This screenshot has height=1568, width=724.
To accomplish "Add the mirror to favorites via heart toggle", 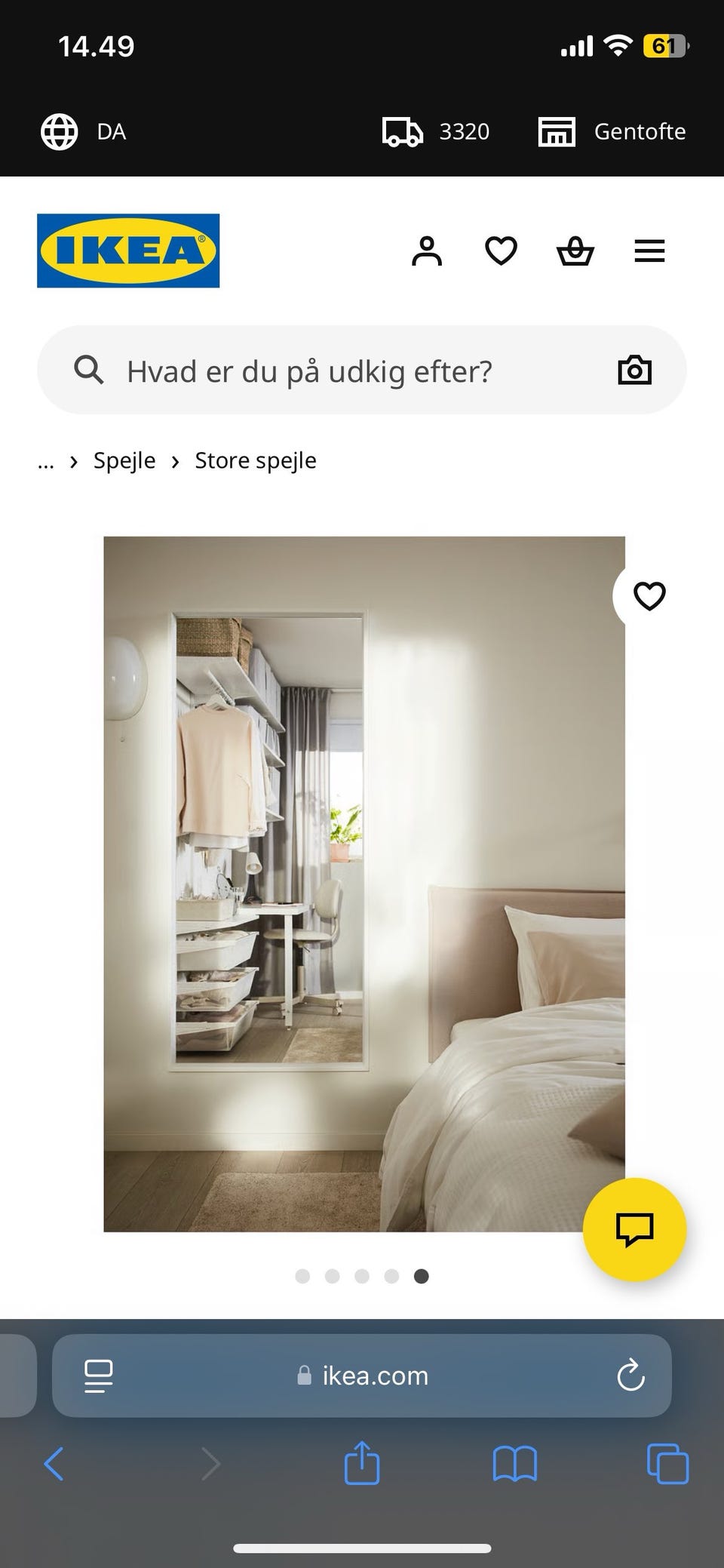I will (x=649, y=596).
